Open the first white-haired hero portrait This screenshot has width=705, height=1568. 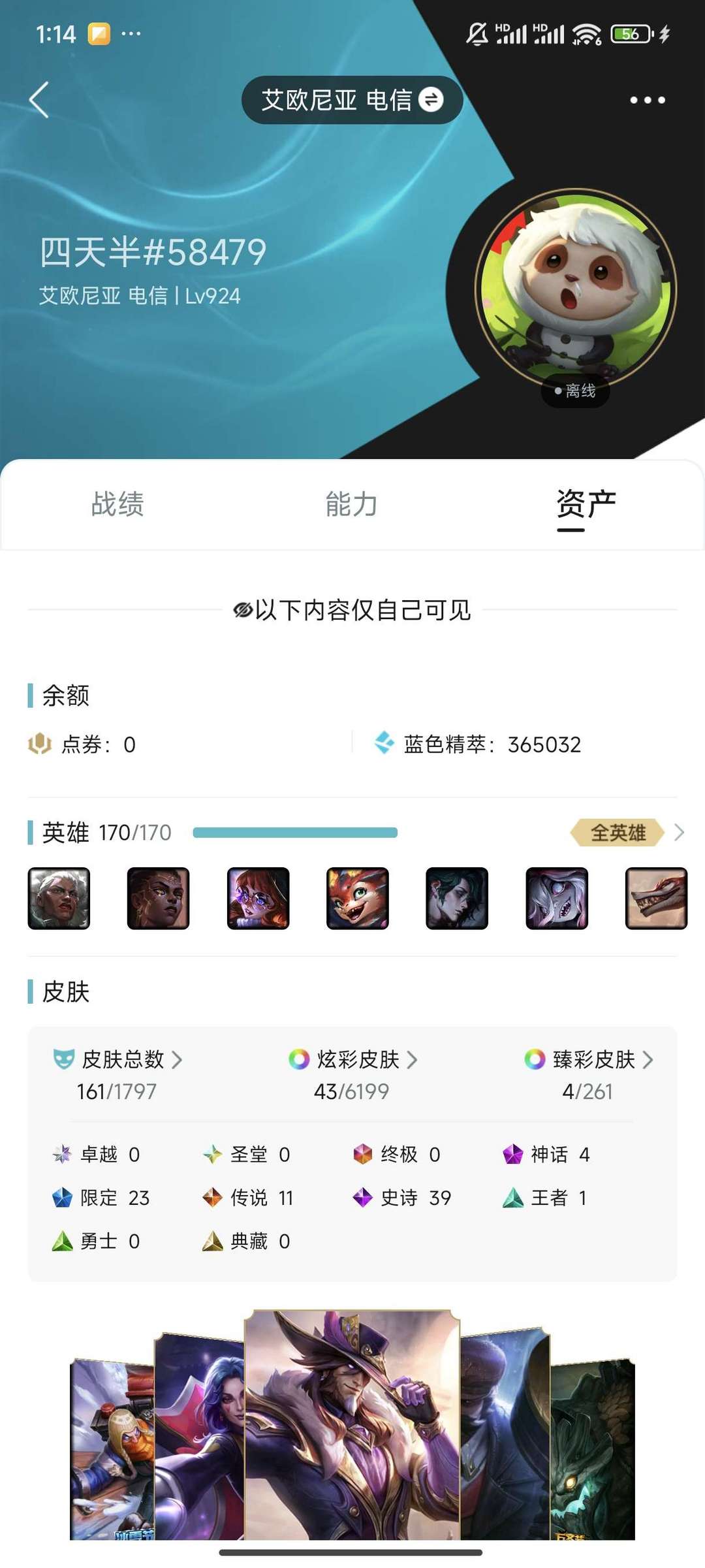(x=59, y=898)
